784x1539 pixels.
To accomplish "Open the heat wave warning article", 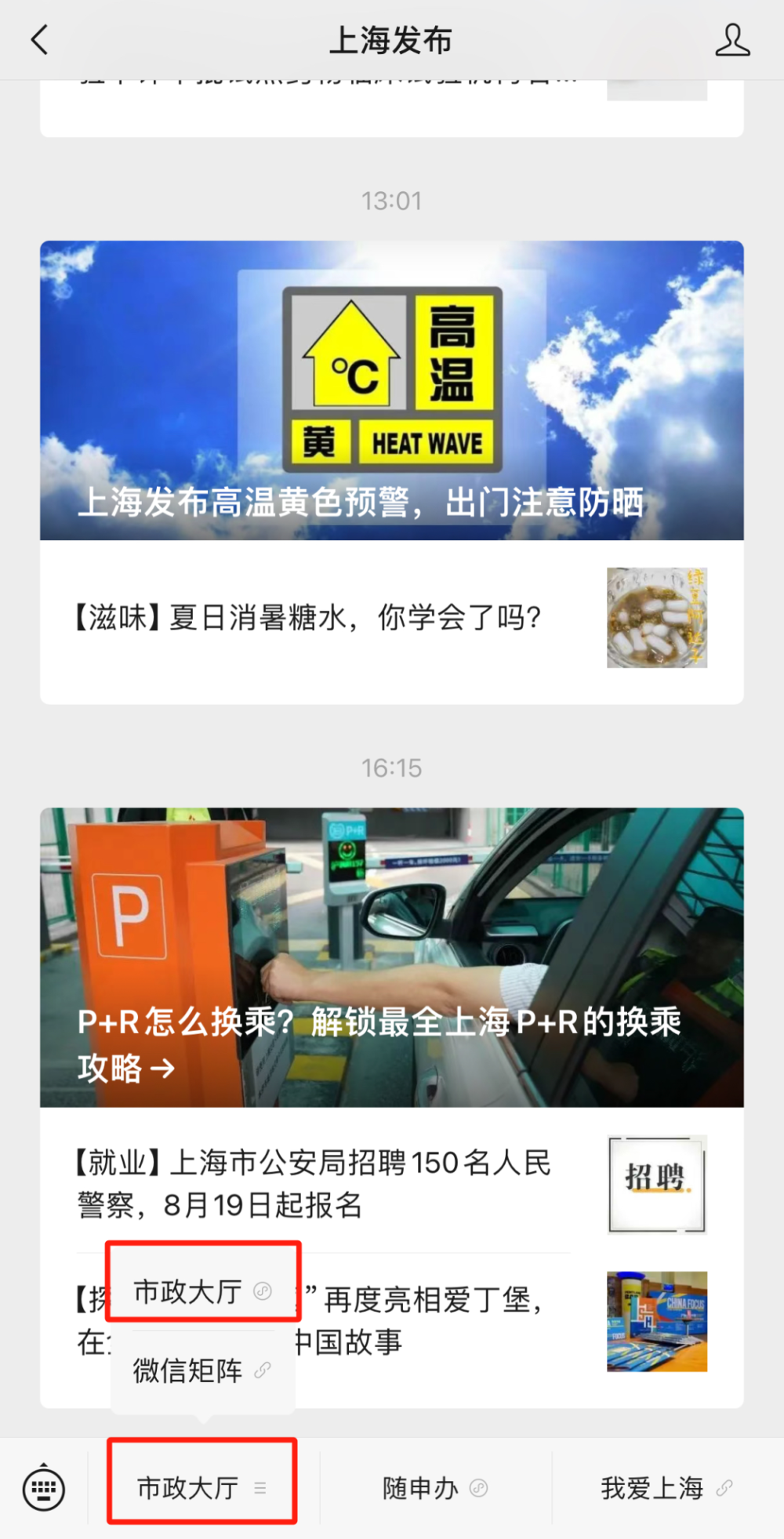I will (392, 390).
